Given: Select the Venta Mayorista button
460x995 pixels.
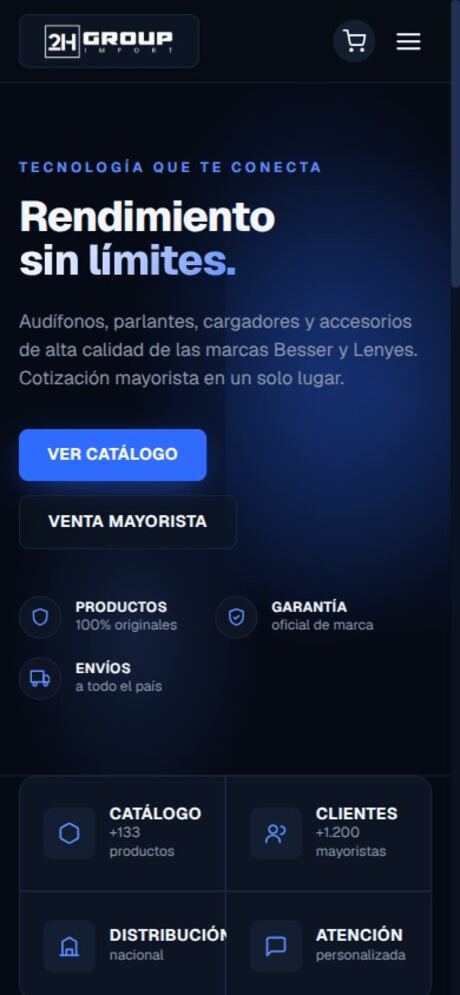Looking at the screenshot, I should coord(128,522).
